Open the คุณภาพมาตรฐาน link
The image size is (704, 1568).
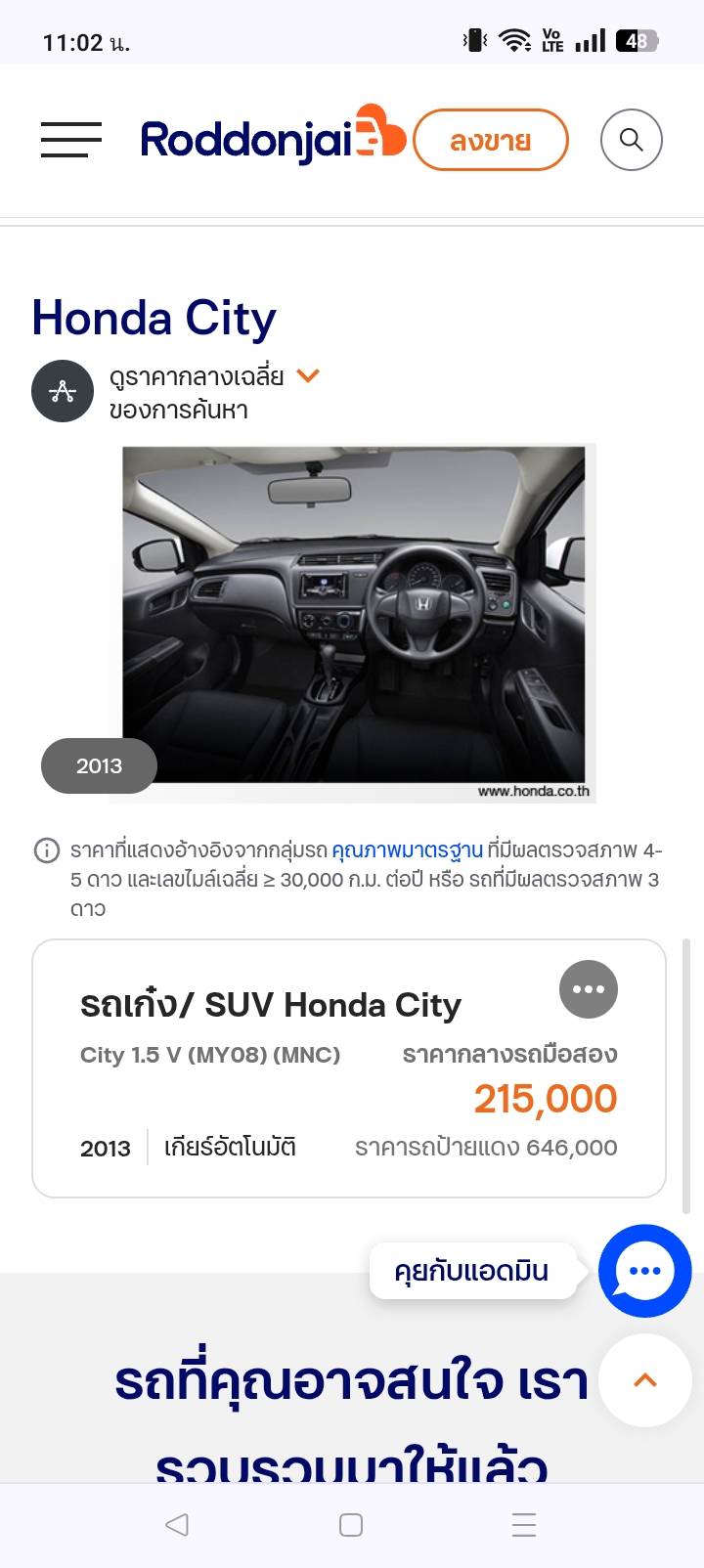click(407, 849)
